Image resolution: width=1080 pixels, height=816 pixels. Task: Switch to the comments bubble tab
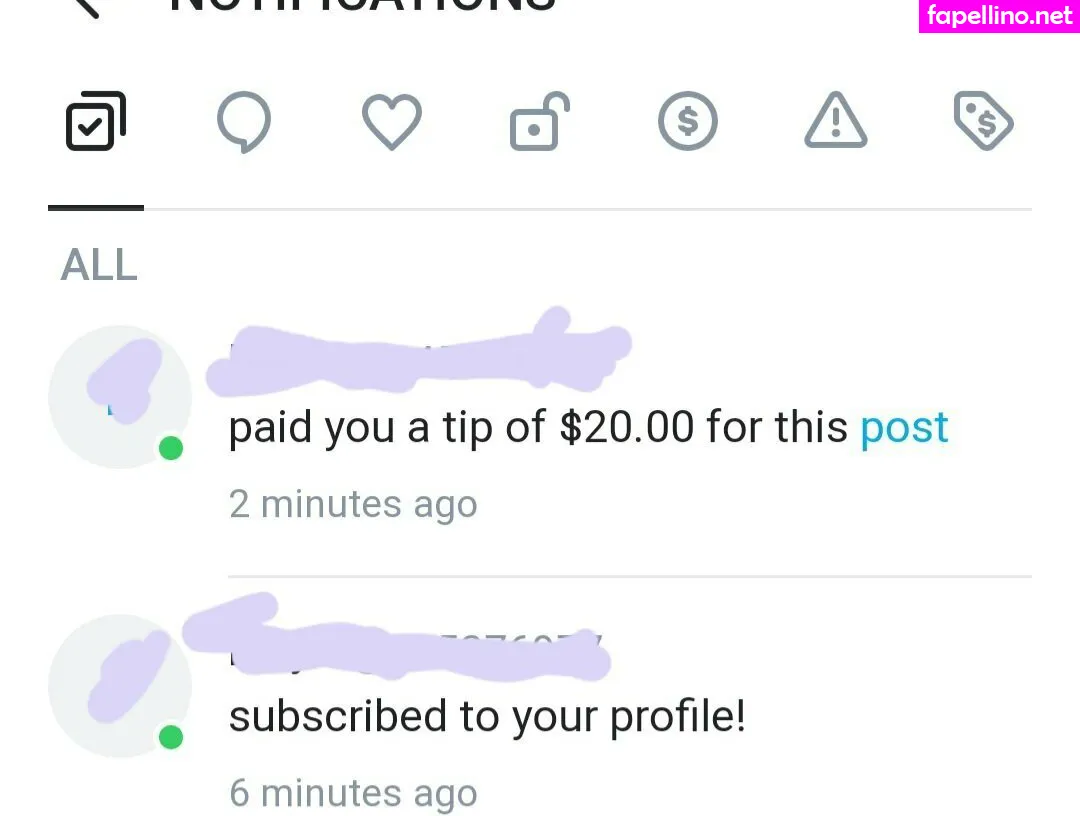pos(243,122)
